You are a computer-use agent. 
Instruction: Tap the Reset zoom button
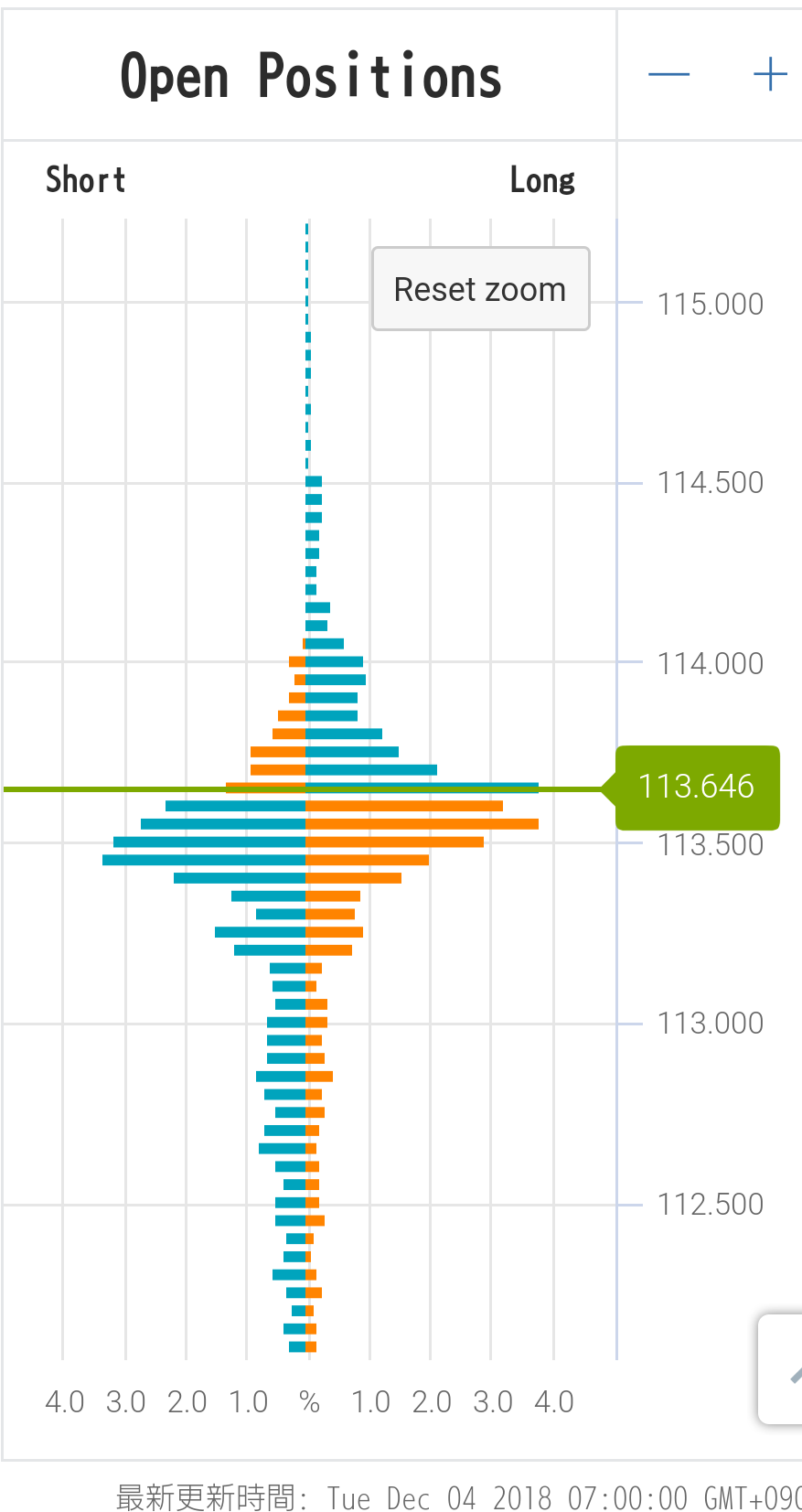[x=480, y=289]
